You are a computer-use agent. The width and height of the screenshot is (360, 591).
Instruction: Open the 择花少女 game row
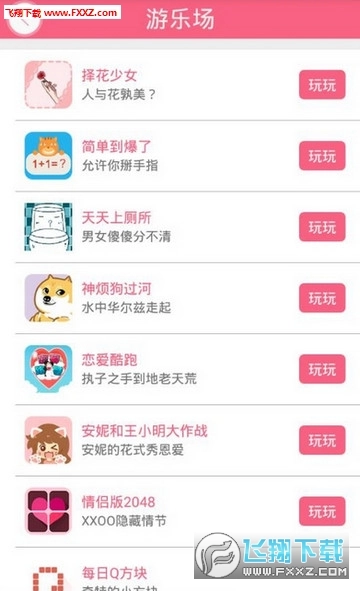pos(187,85)
